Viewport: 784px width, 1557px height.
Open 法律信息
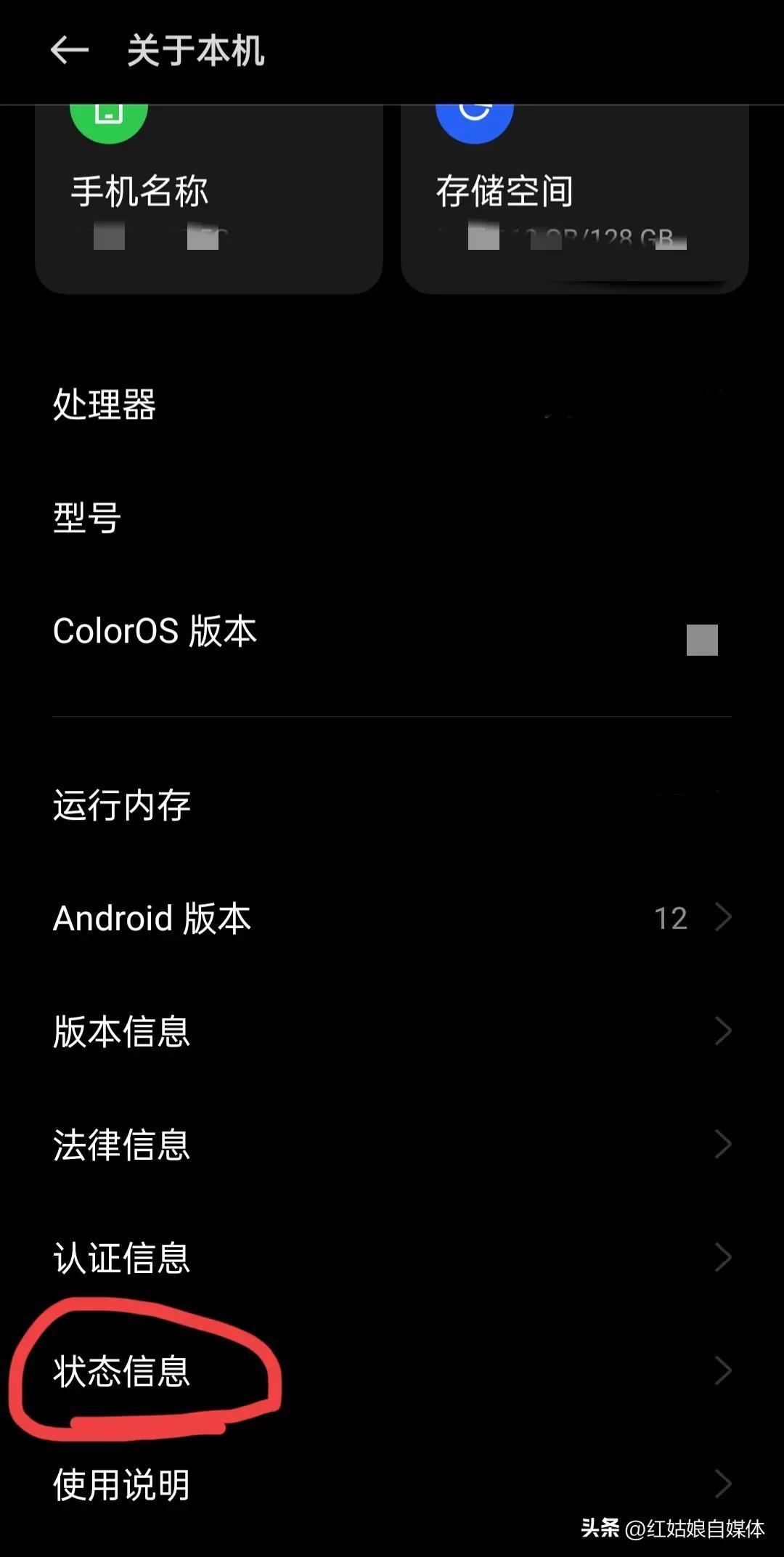[x=392, y=1145]
